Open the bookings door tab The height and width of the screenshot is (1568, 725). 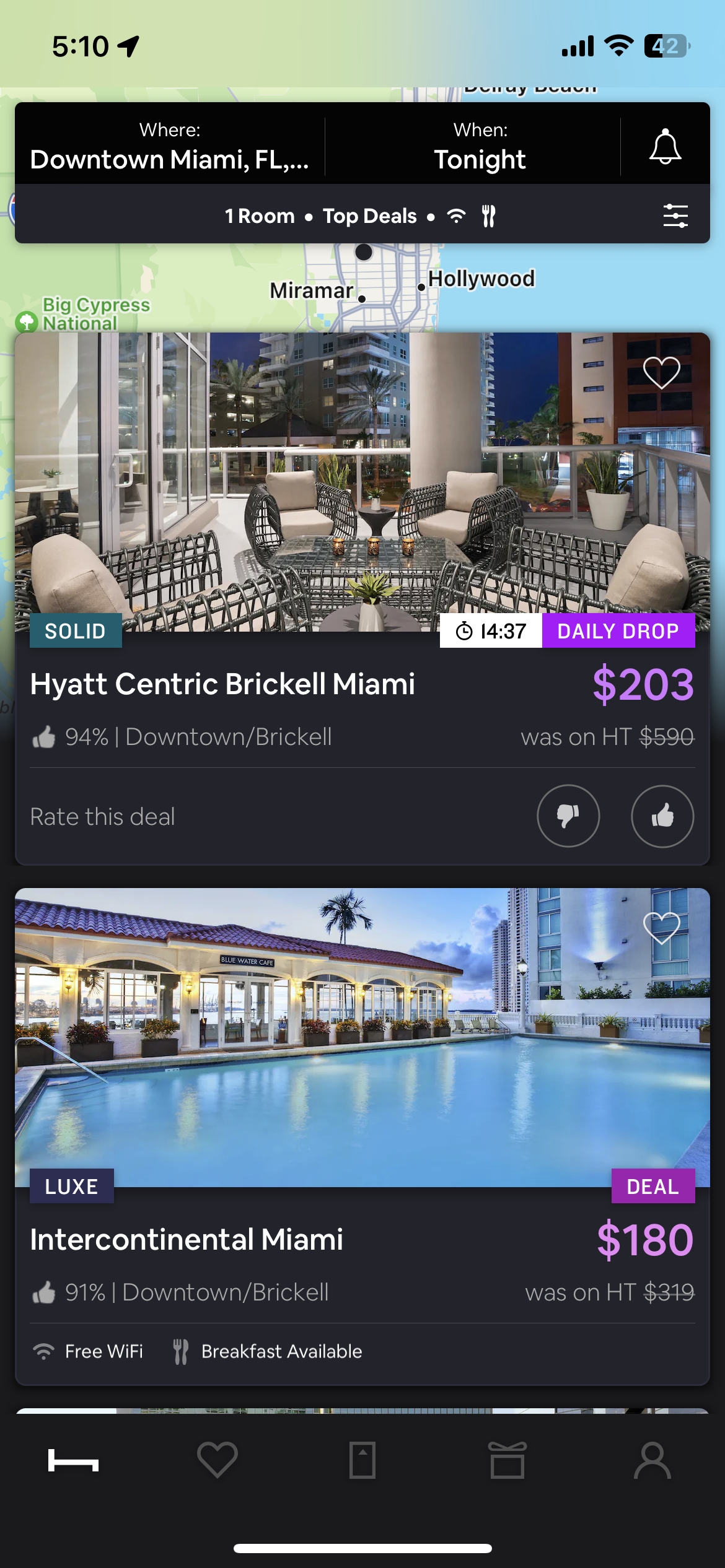pyautogui.click(x=362, y=1460)
